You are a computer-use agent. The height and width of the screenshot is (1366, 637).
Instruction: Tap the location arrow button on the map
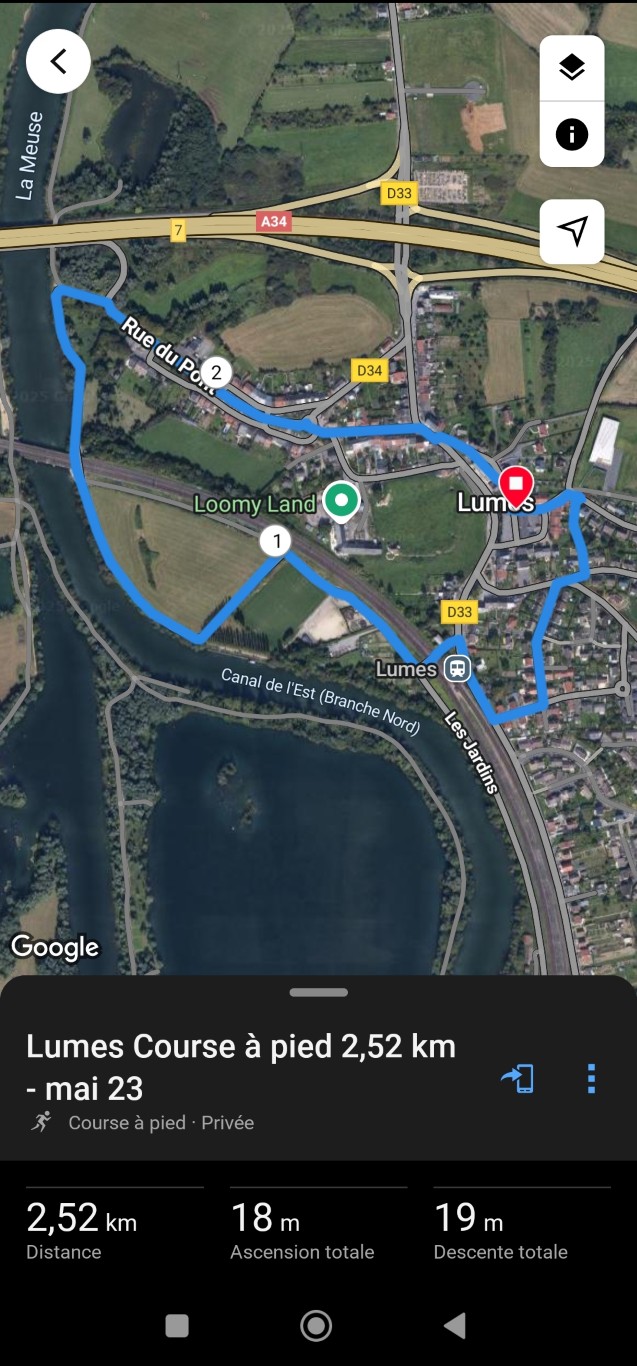click(x=572, y=231)
